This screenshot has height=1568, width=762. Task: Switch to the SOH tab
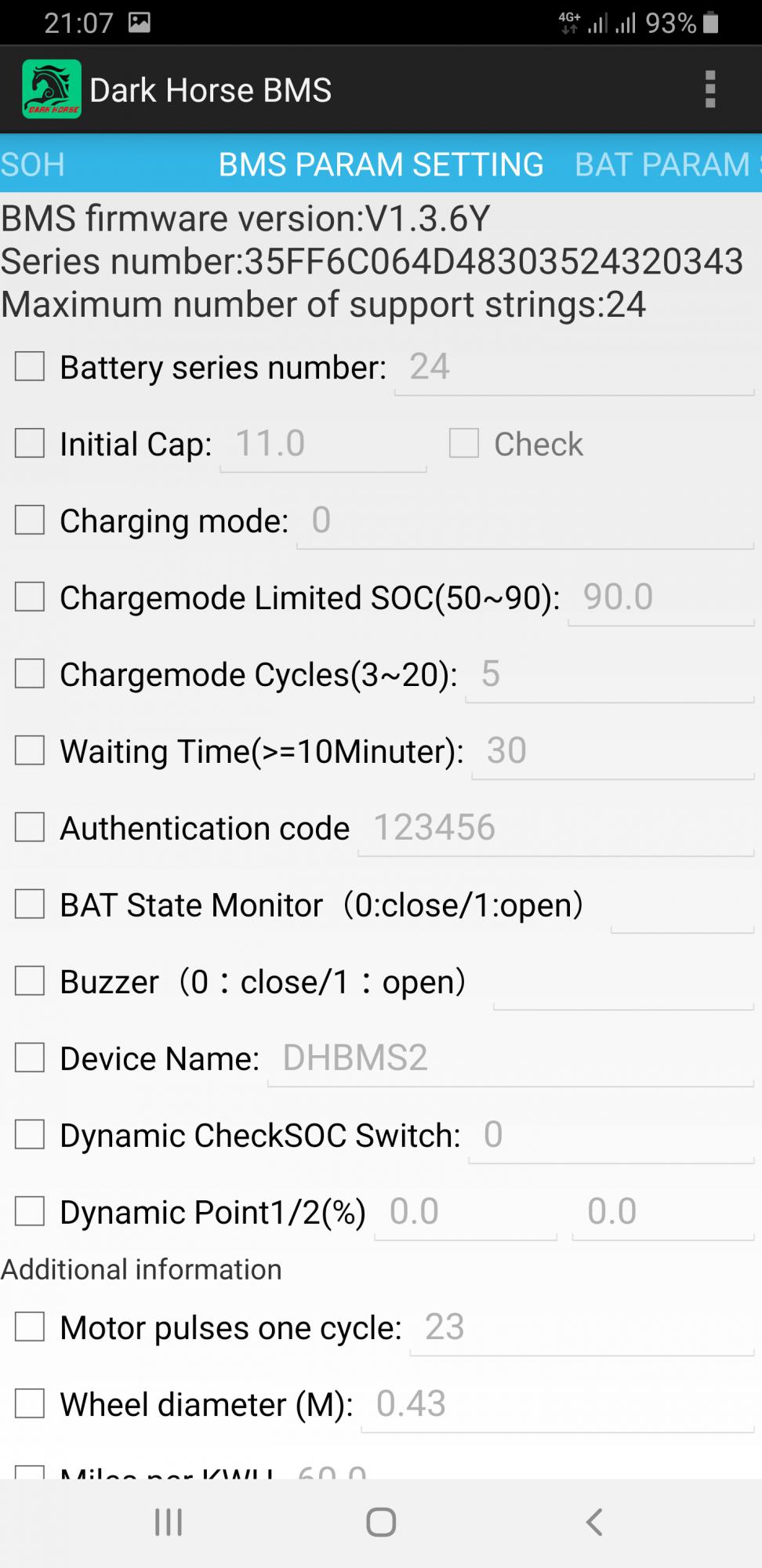pos(33,165)
